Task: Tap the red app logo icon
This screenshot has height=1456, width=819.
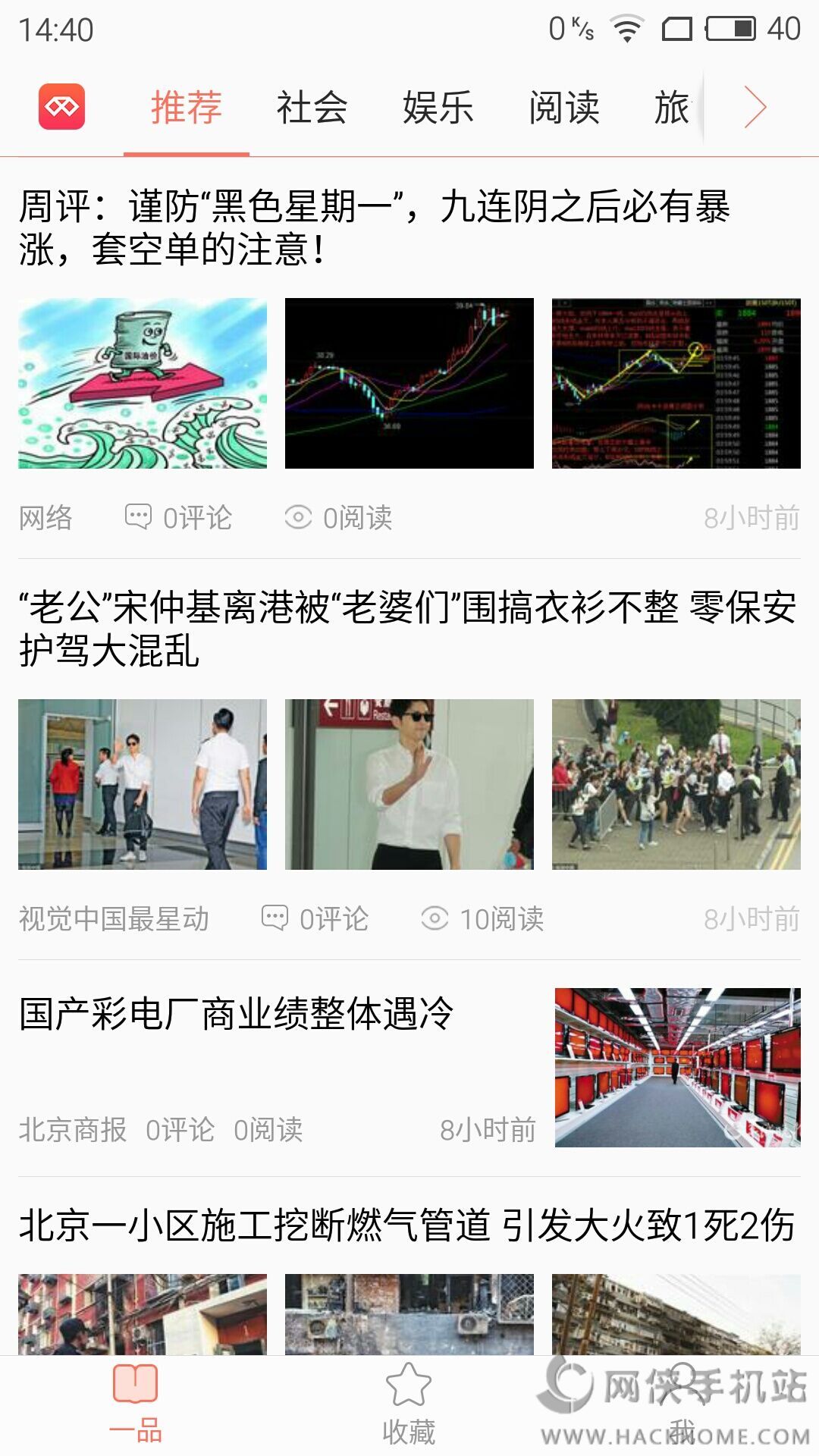Action: point(61,107)
